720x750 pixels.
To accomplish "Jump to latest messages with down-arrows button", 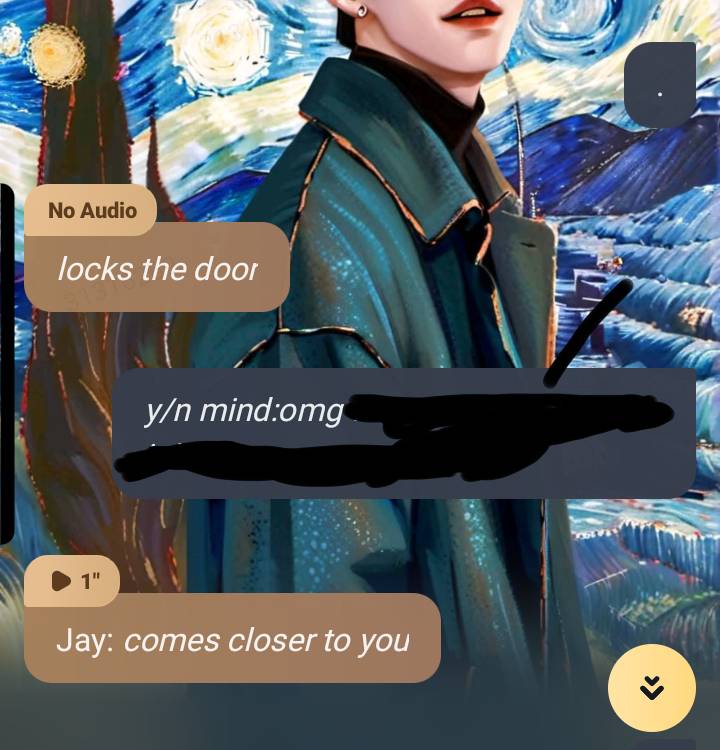I will 652,688.
